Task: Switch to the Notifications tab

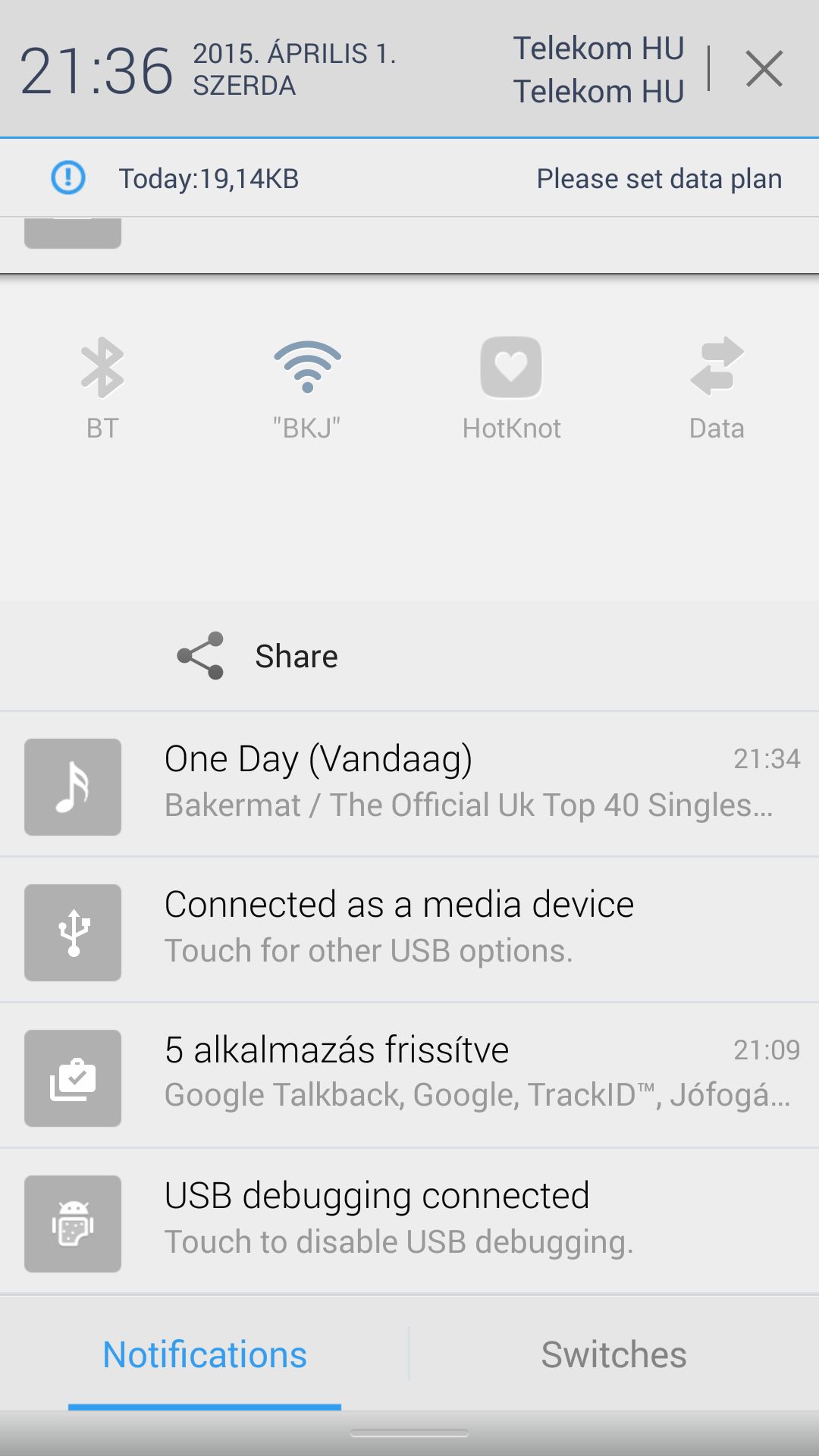Action: click(x=205, y=1355)
